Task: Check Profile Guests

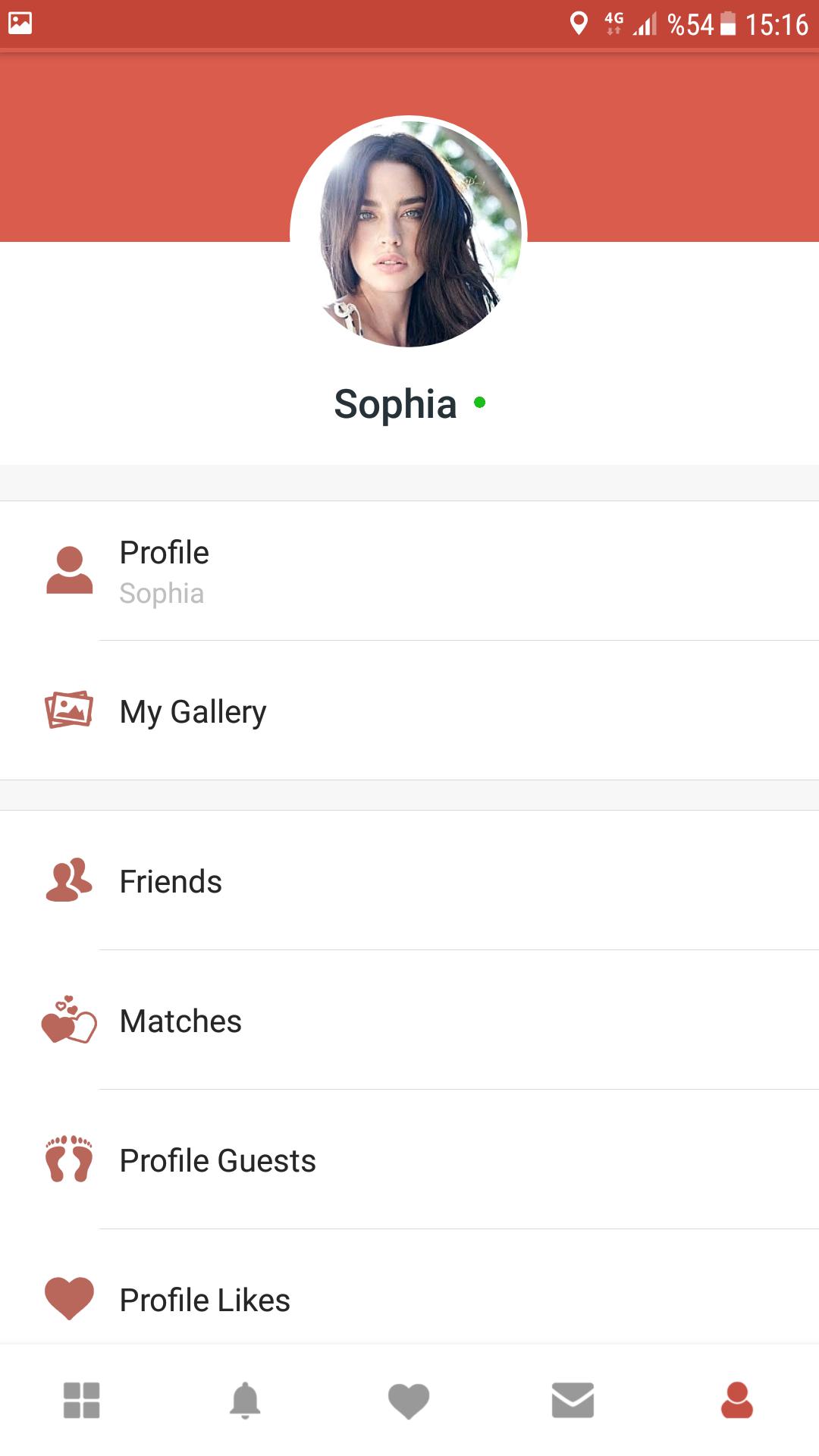Action: [409, 1160]
